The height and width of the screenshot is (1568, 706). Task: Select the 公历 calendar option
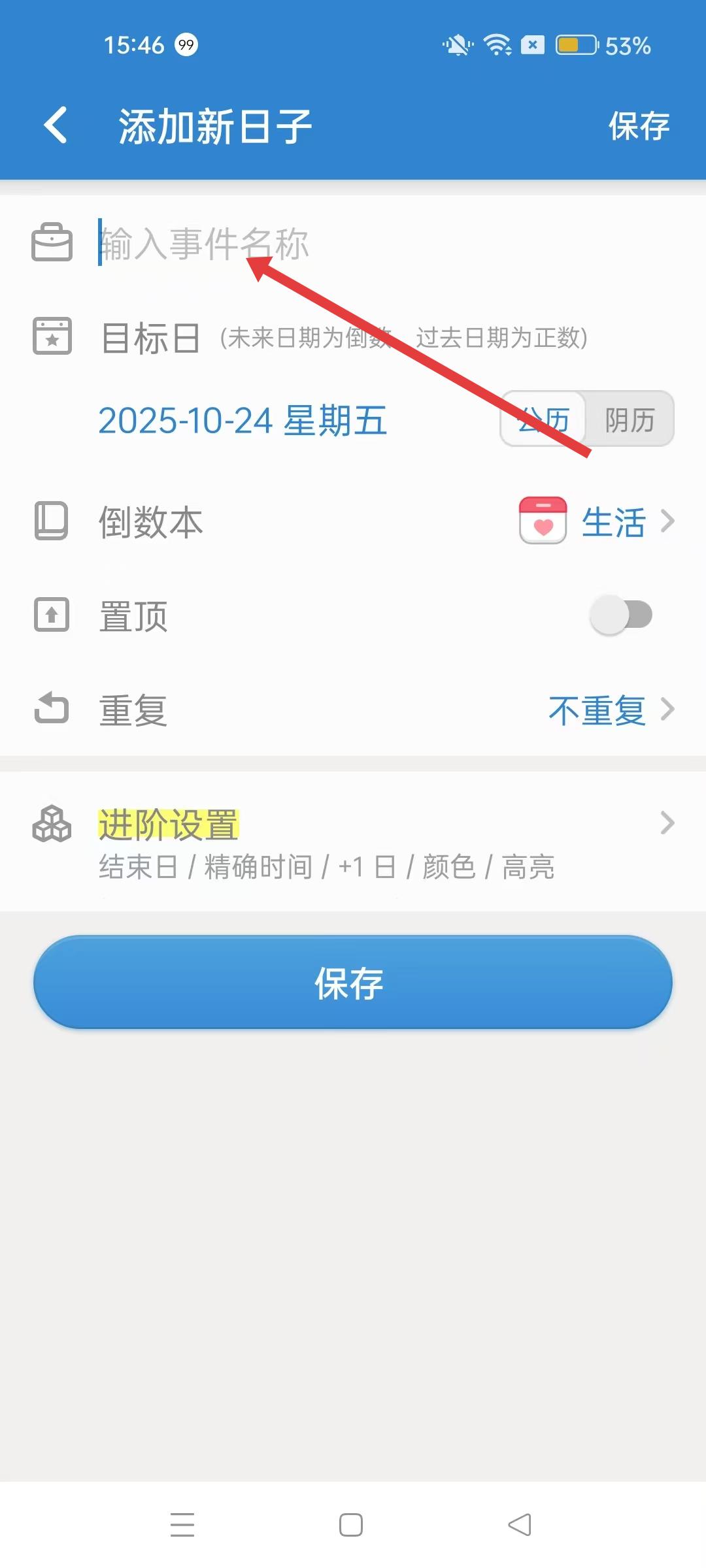click(x=544, y=419)
